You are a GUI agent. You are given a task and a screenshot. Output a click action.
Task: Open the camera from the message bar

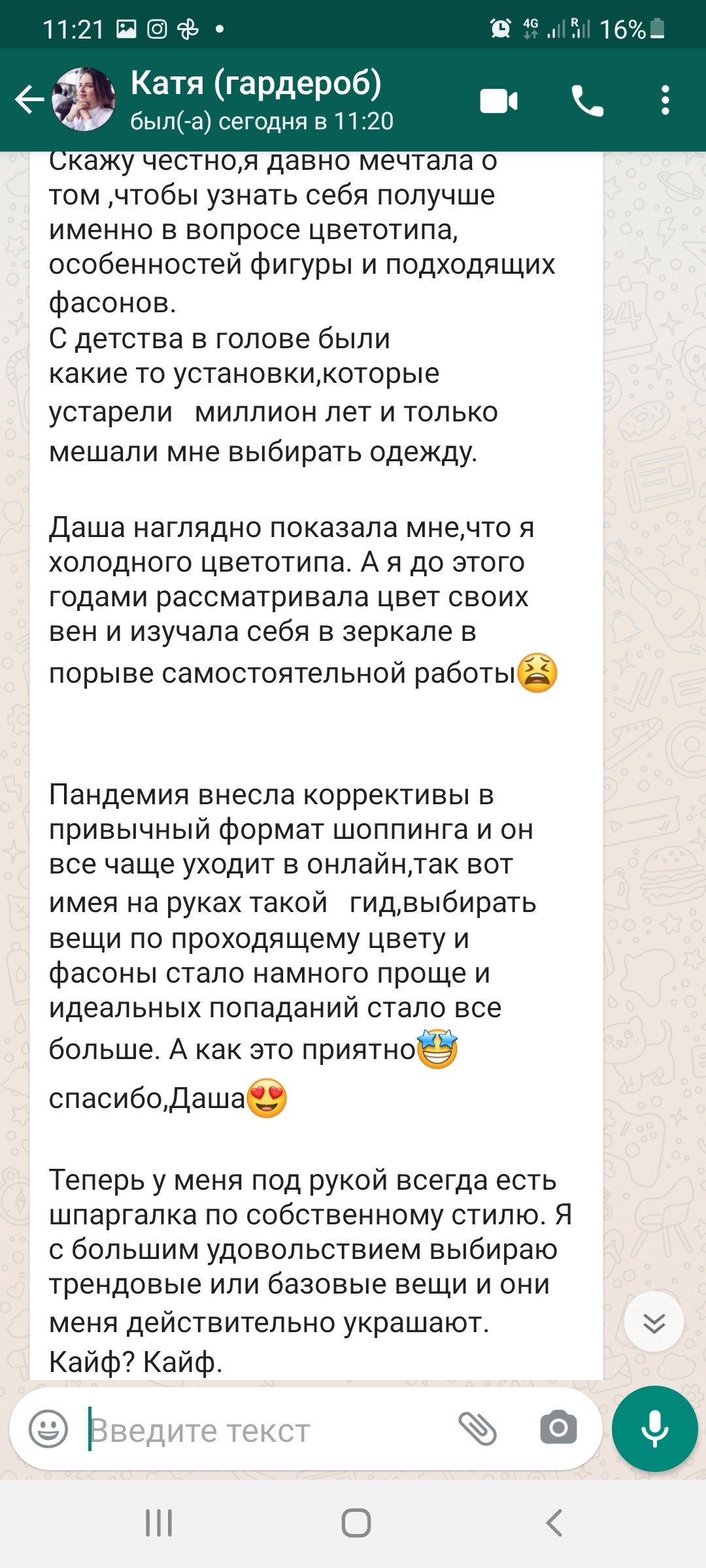tap(558, 1428)
